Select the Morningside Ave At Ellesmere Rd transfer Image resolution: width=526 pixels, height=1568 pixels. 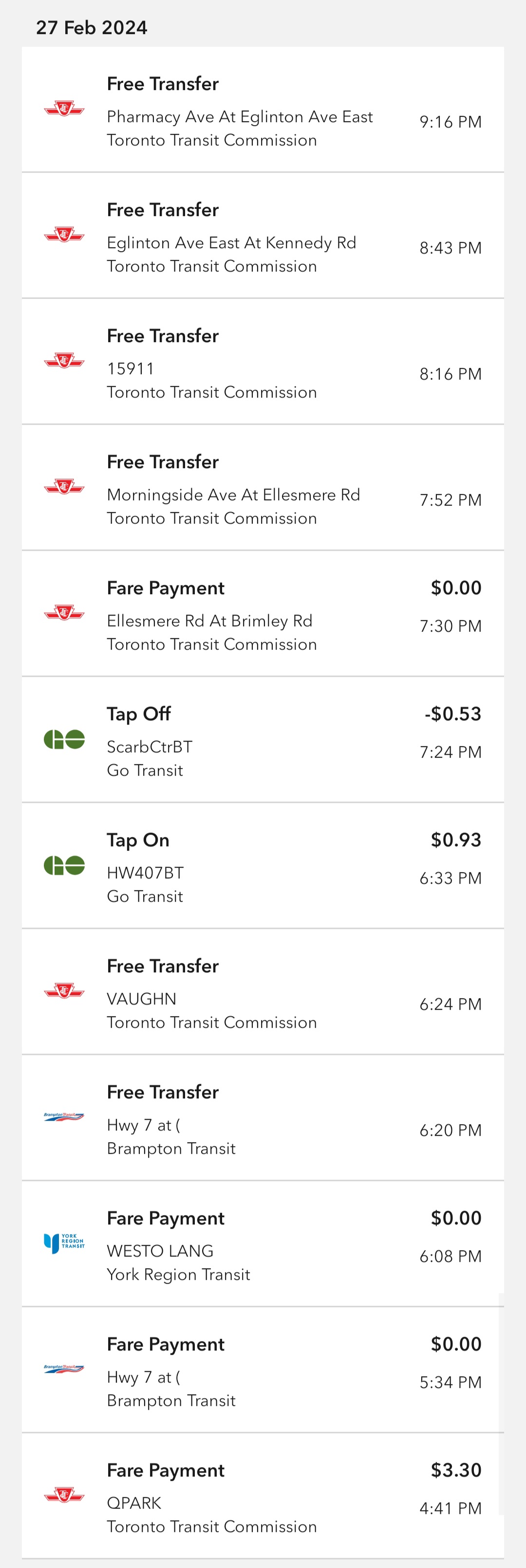point(263,489)
